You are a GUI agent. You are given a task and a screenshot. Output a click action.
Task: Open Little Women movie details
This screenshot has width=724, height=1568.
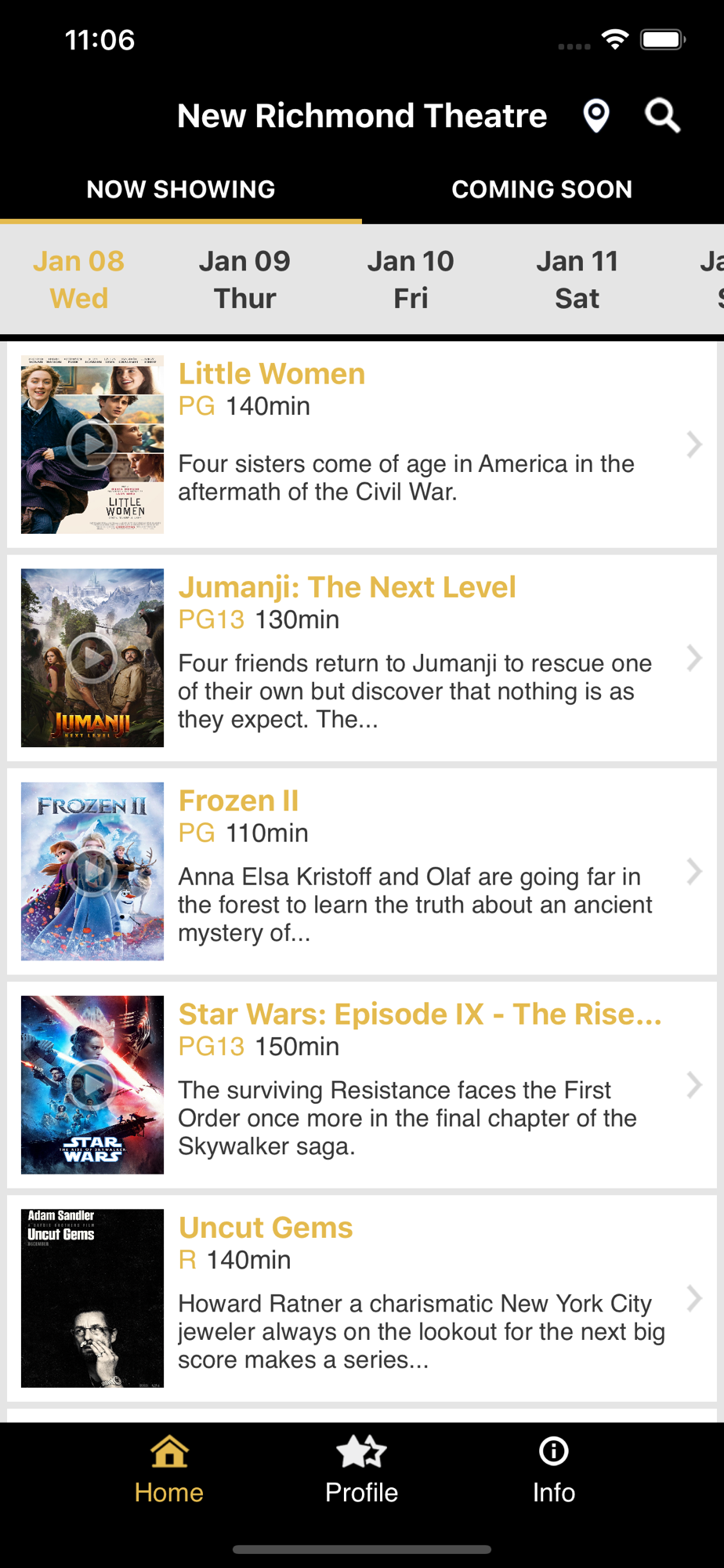tap(362, 445)
